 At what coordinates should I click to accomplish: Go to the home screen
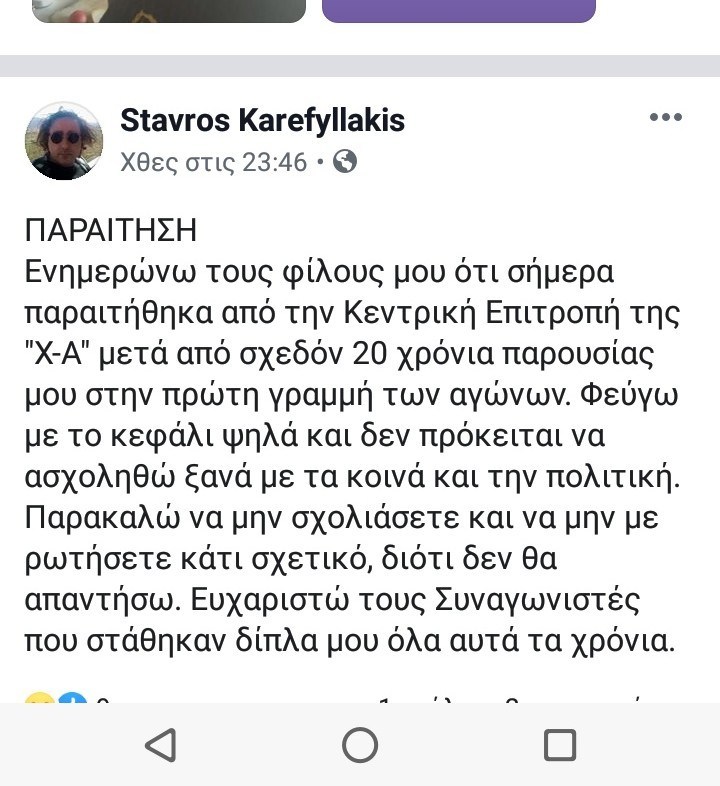(x=360, y=745)
